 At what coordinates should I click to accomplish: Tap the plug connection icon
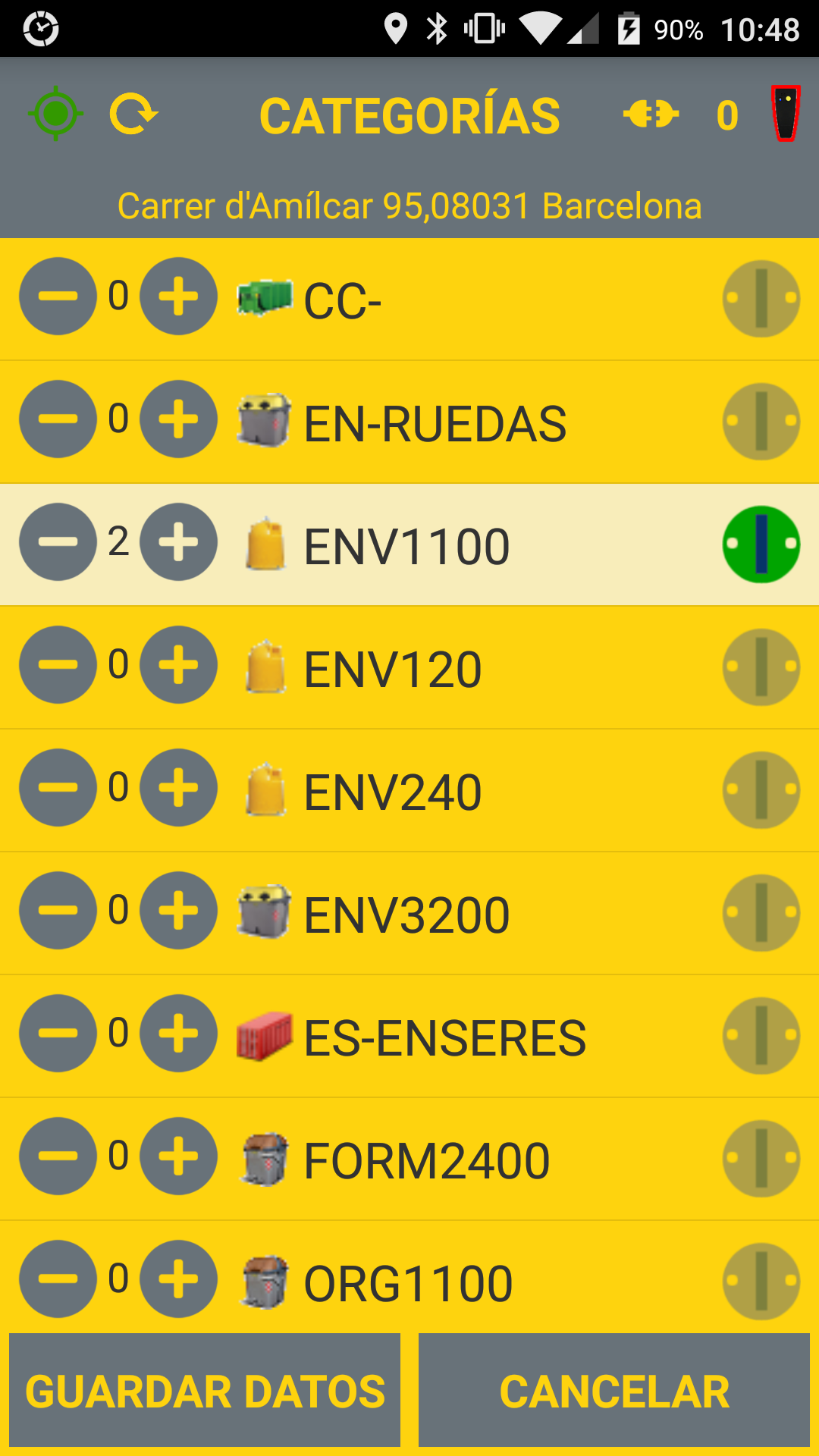point(651,115)
